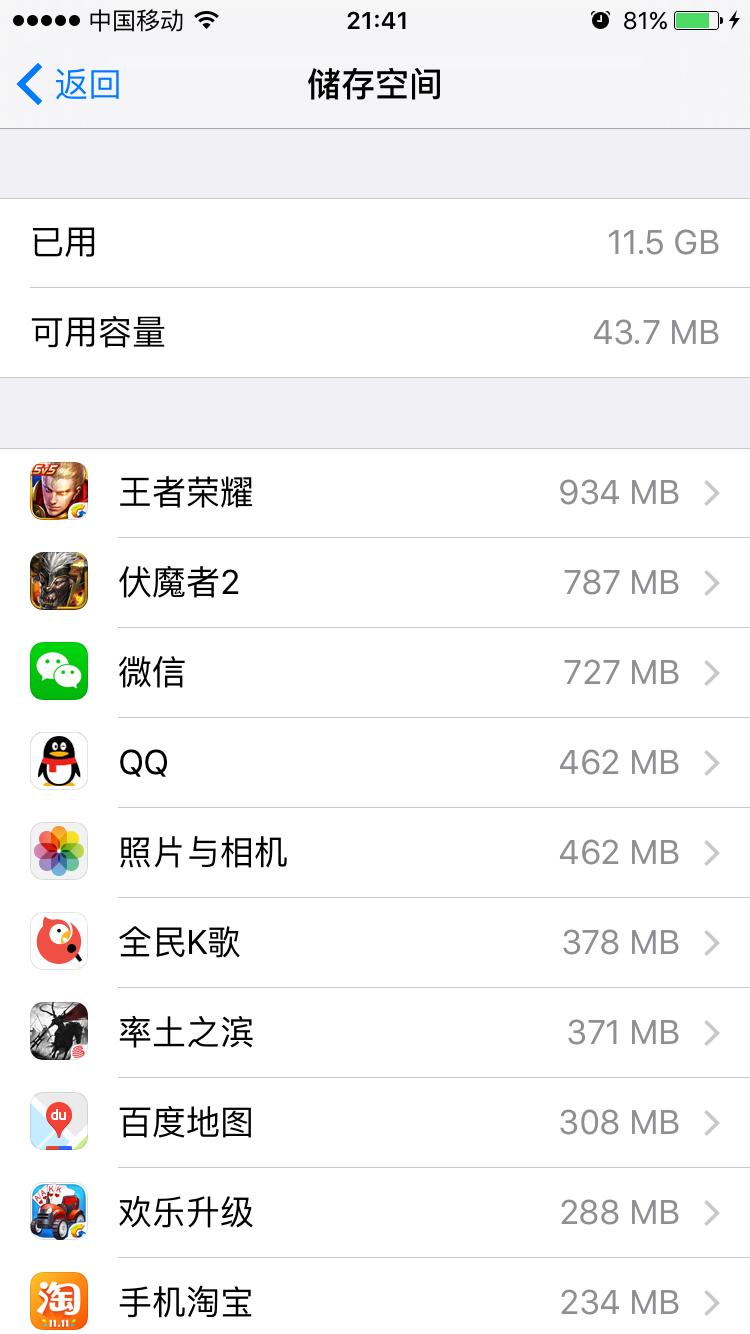The image size is (750, 1334).
Task: Select the 照片与相机 photos icon
Action: coord(58,852)
